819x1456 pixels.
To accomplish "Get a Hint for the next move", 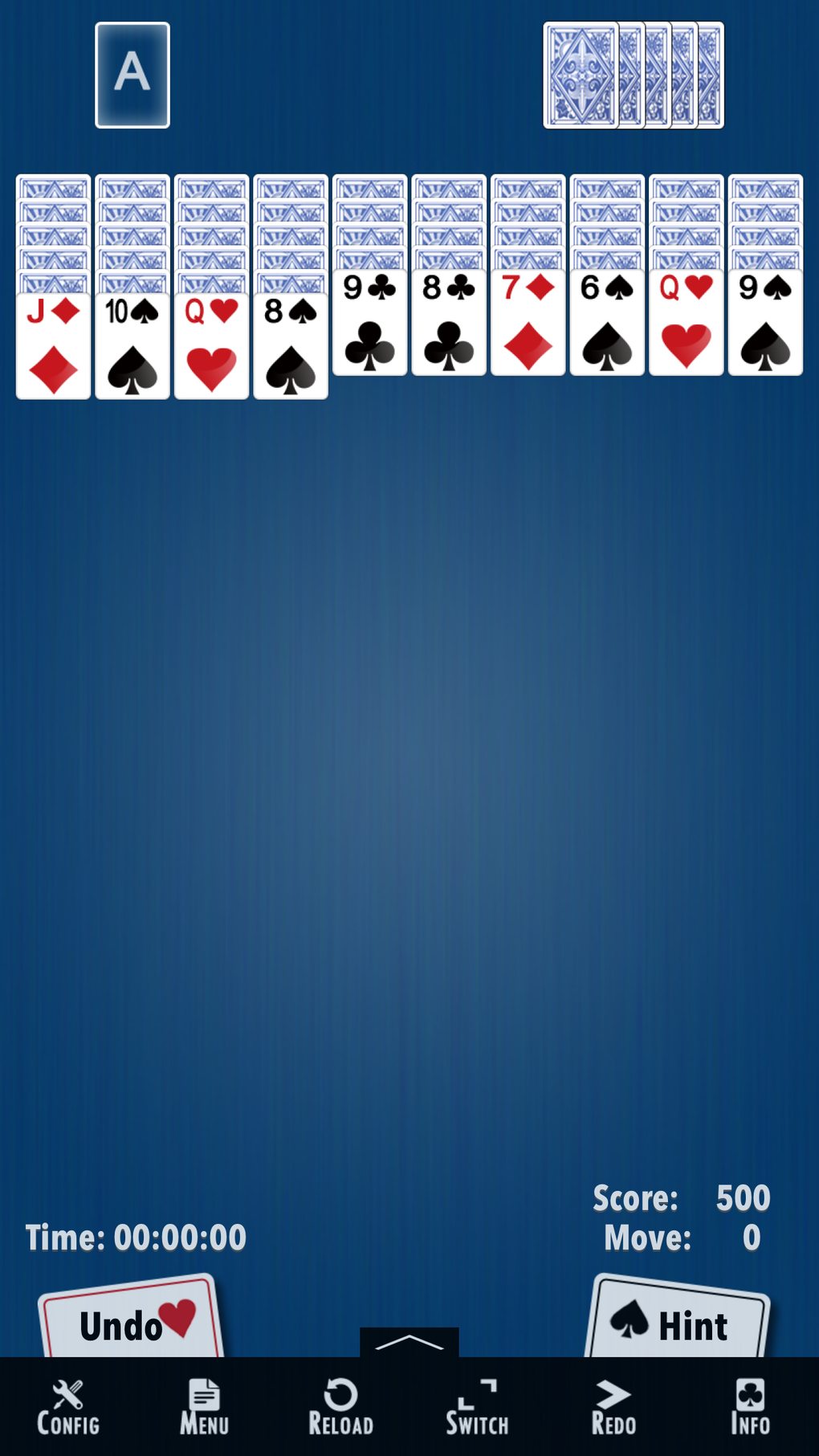I will tap(677, 1323).
